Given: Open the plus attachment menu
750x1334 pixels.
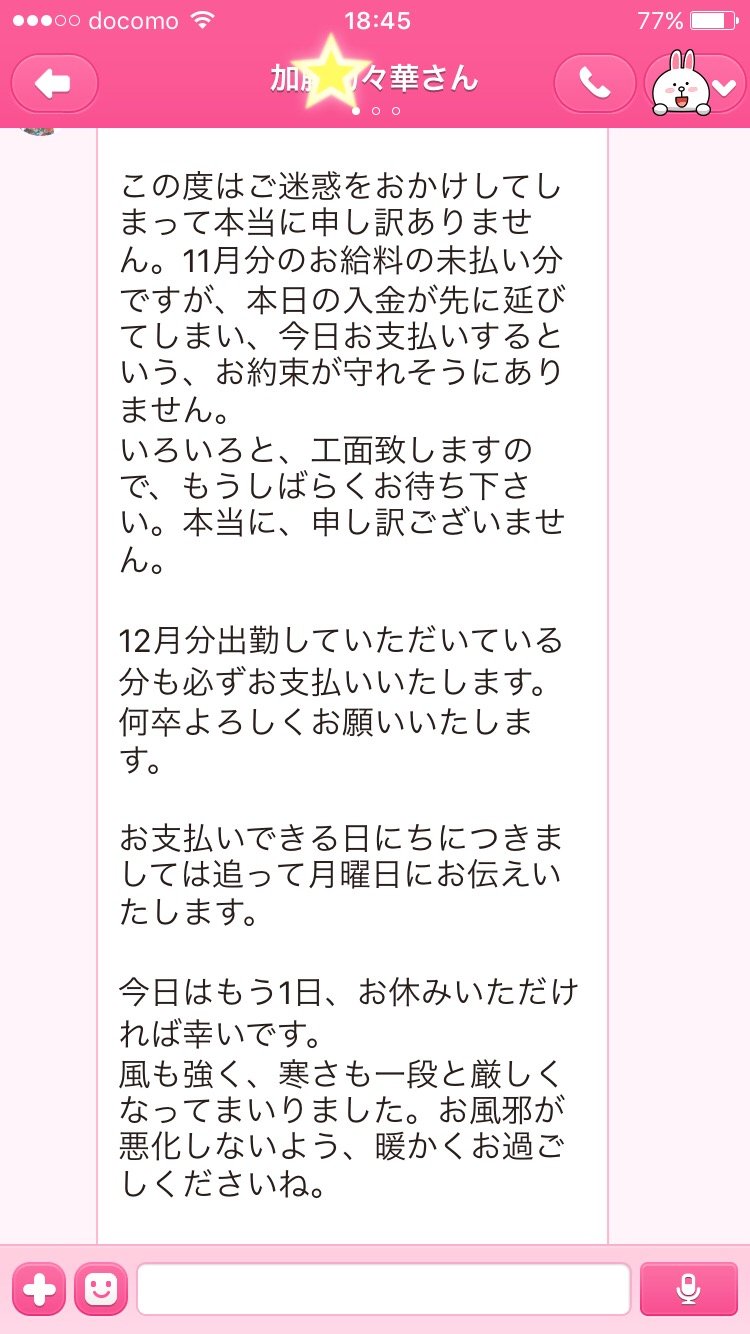Looking at the screenshot, I should tap(39, 1290).
